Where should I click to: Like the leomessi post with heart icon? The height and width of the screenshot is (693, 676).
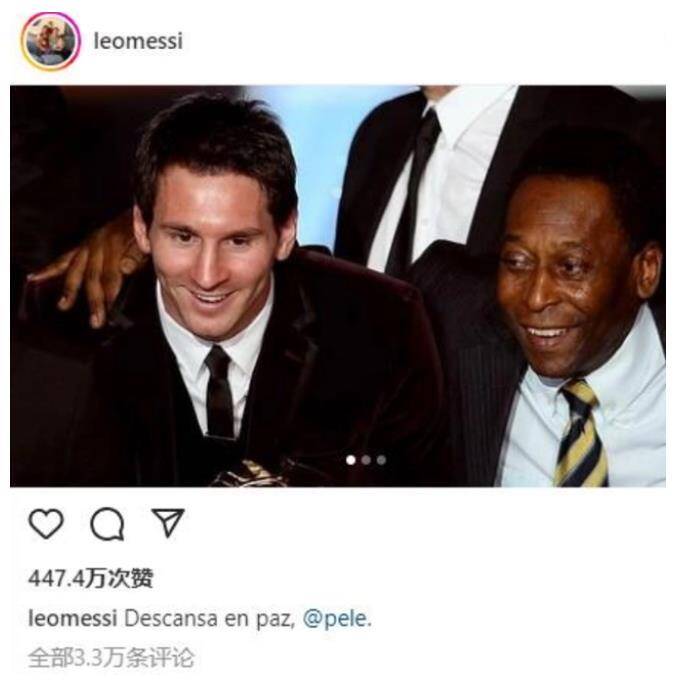[46, 525]
